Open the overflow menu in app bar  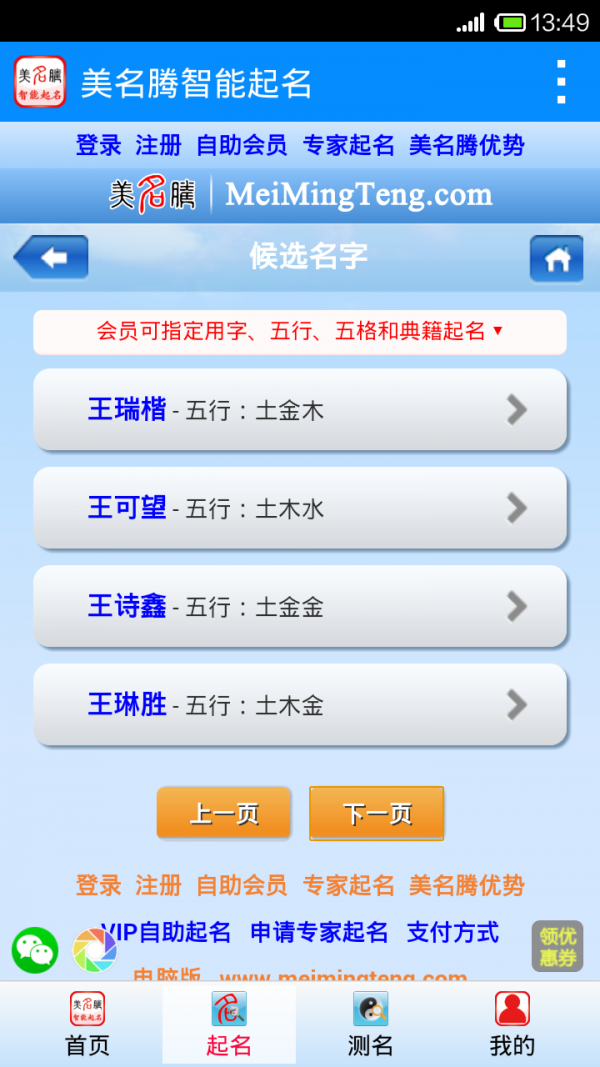point(561,82)
